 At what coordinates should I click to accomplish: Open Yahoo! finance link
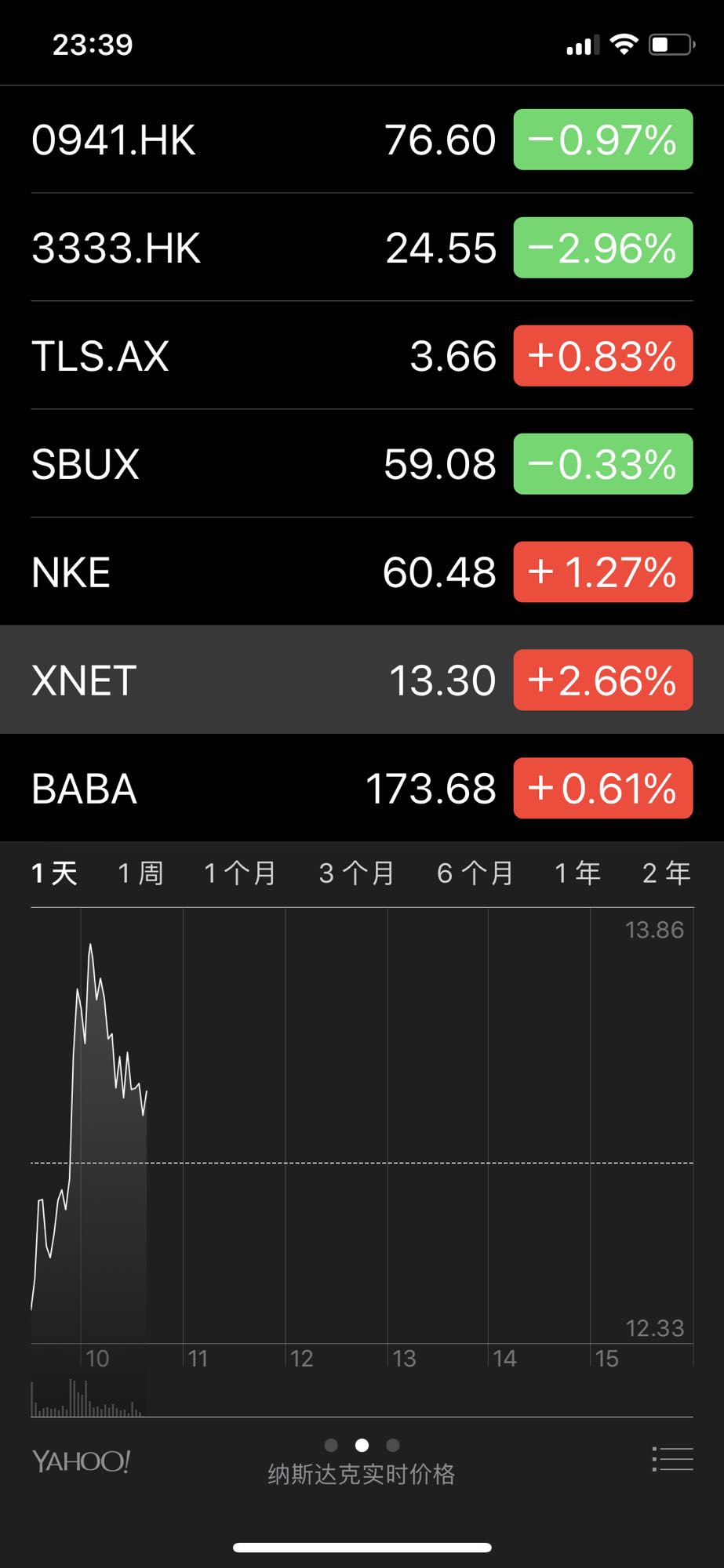pyautogui.click(x=81, y=1461)
